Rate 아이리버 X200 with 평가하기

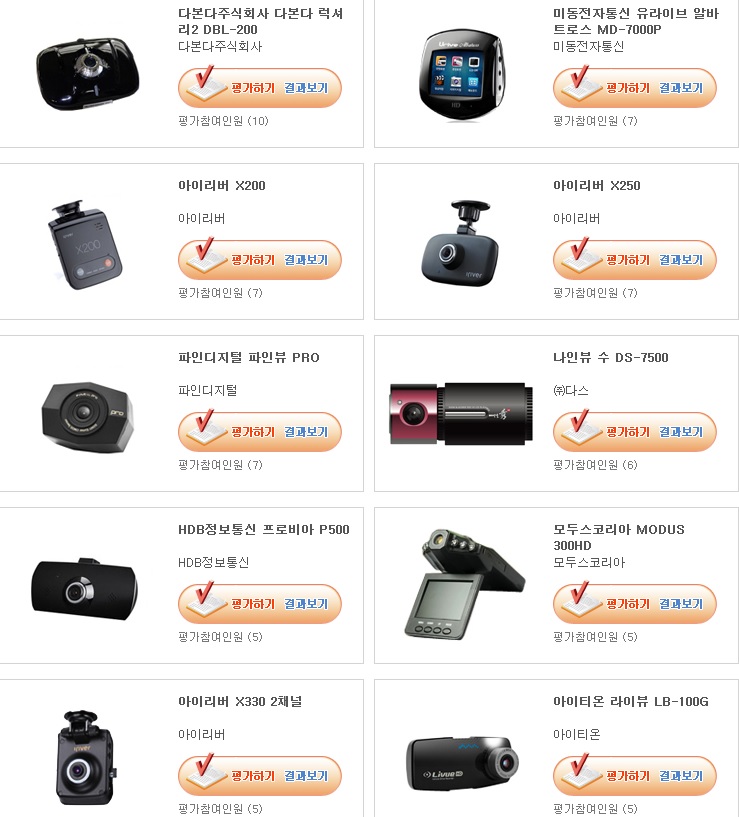(251, 260)
